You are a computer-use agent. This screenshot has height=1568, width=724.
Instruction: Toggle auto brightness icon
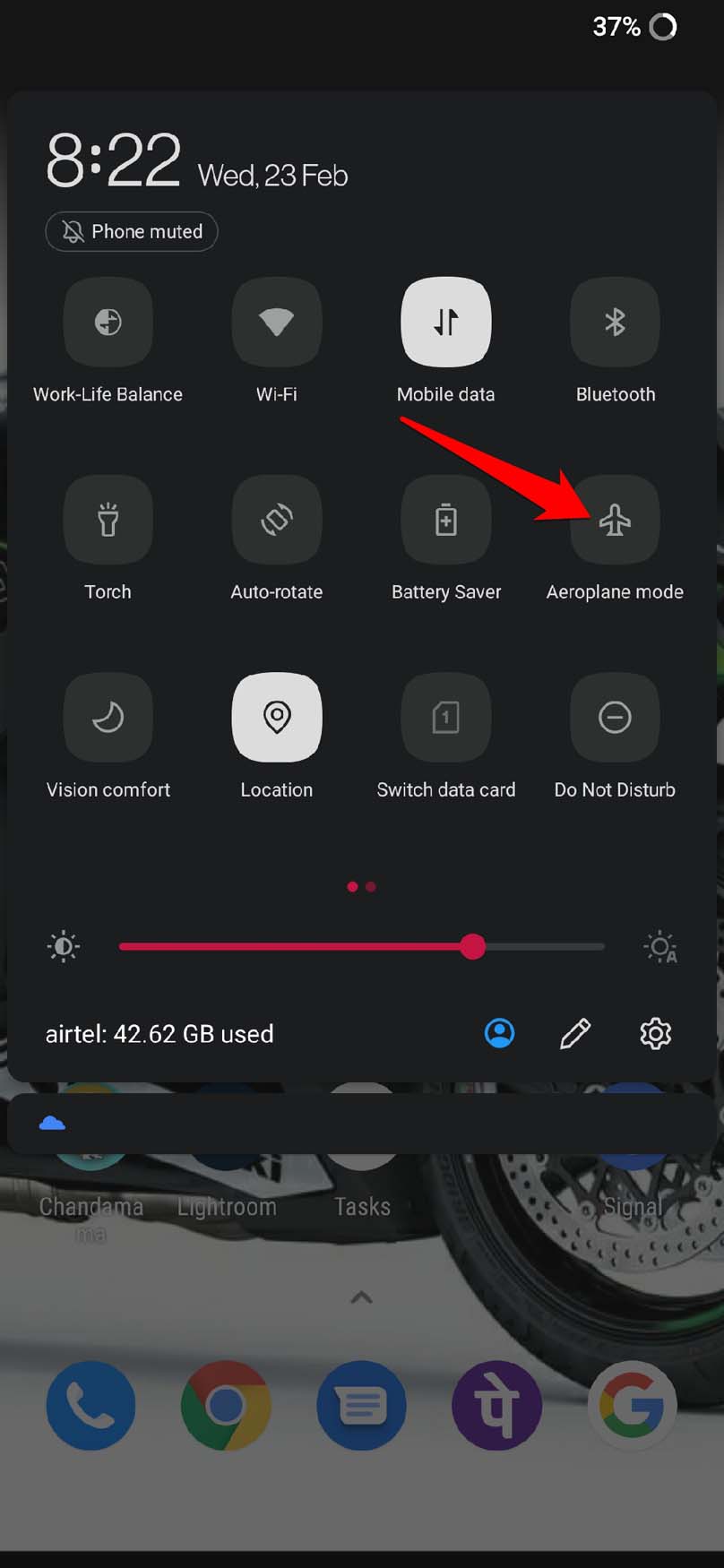[x=660, y=947]
